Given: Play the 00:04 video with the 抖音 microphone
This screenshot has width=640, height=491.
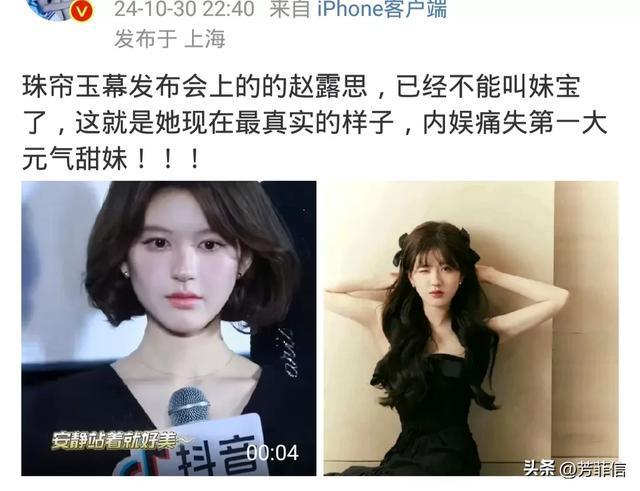Looking at the screenshot, I should tap(168, 327).
